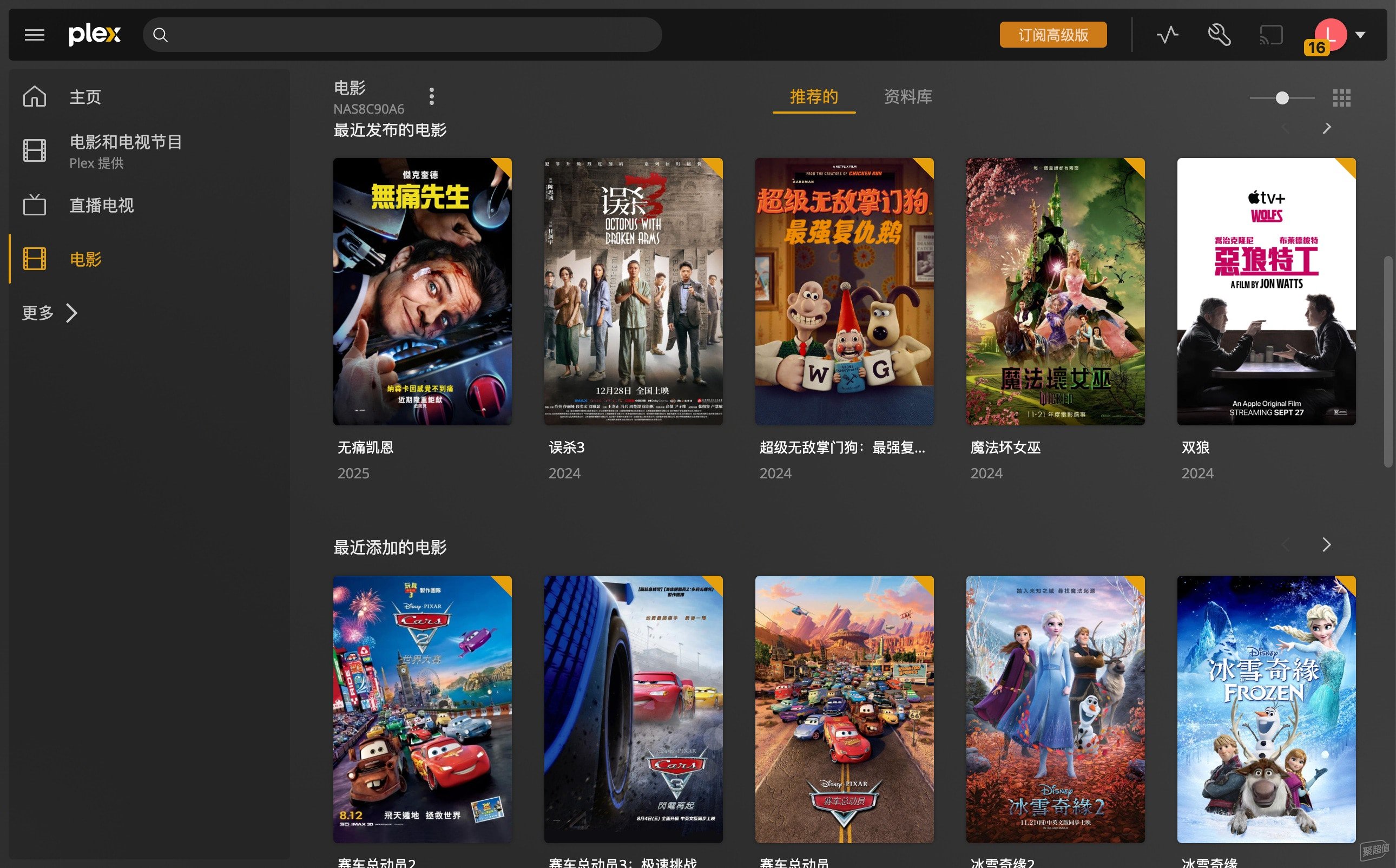Select the 推荐的 tab
Screen dimensions: 1396x868
[x=813, y=96]
